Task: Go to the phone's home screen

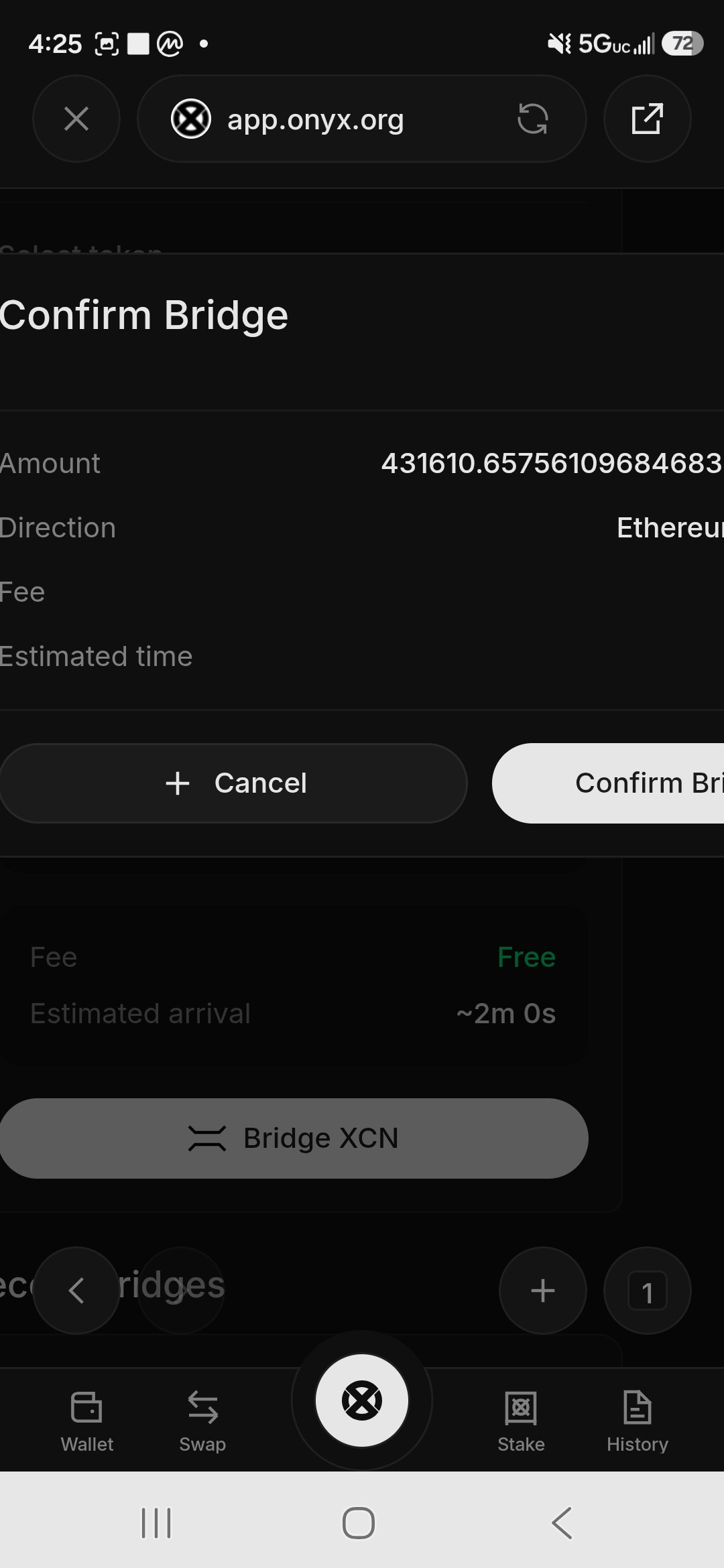Action: click(359, 1523)
